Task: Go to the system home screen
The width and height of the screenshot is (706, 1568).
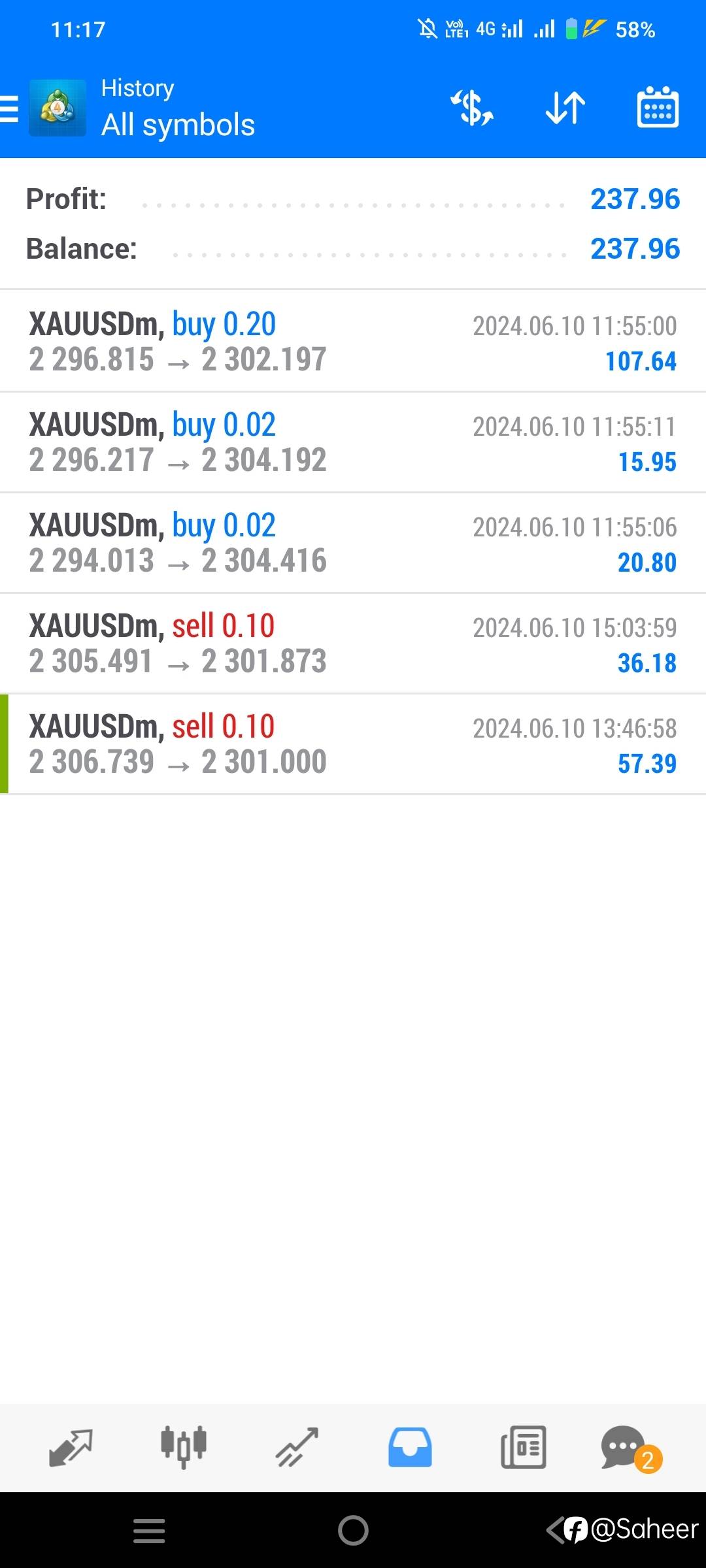Action: tap(353, 1530)
